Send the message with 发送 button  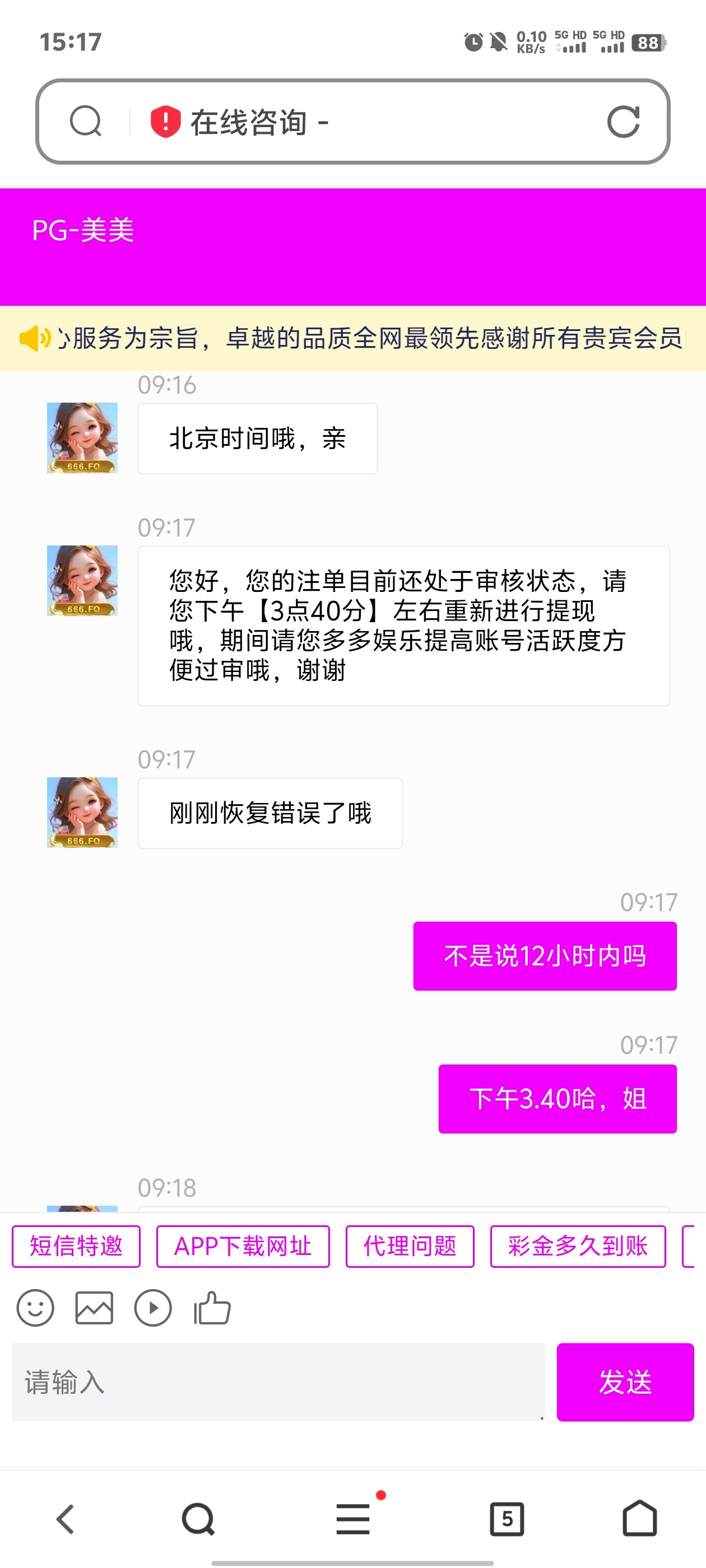(x=625, y=1382)
